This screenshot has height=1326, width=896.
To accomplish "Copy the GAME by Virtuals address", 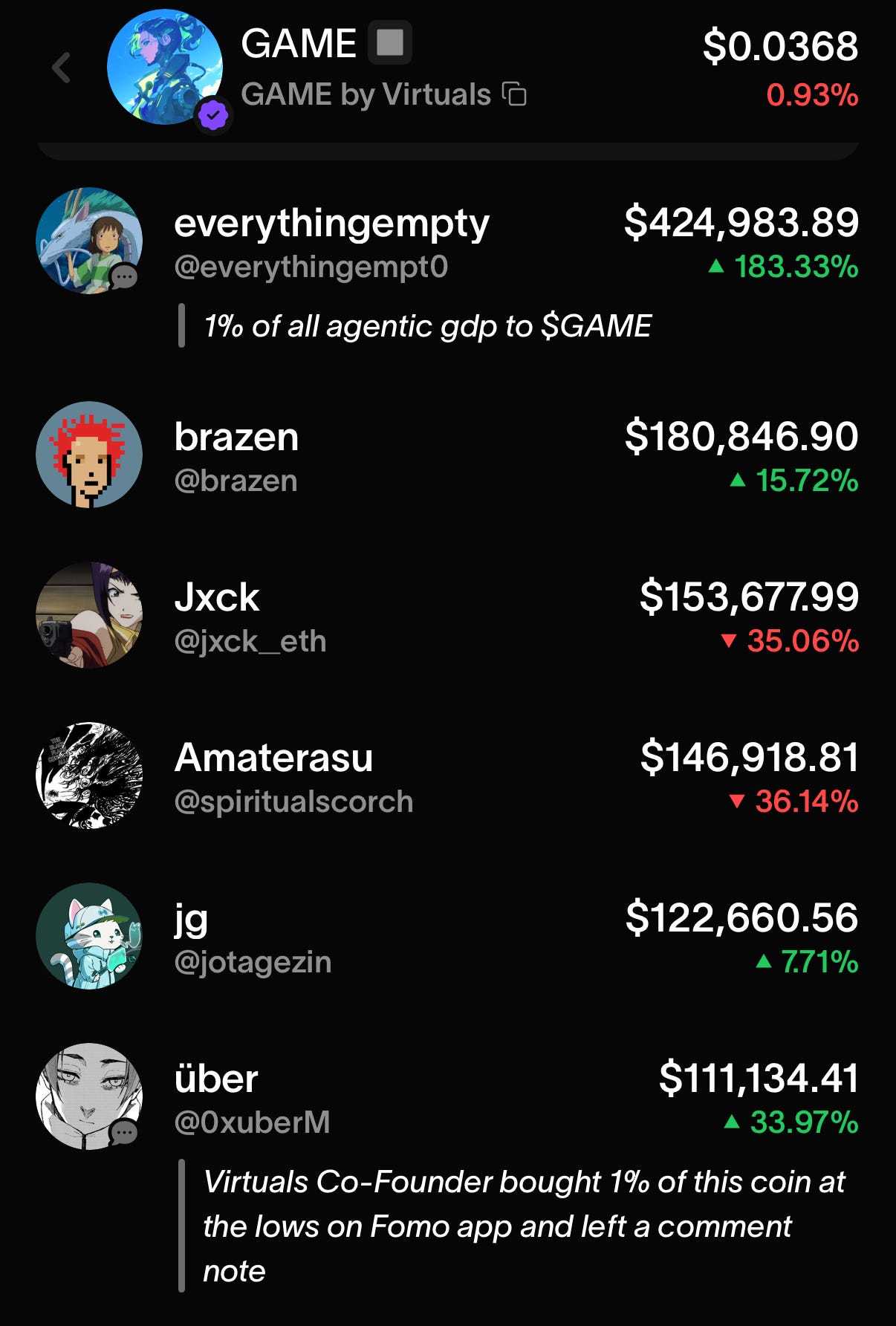I will coord(514,94).
